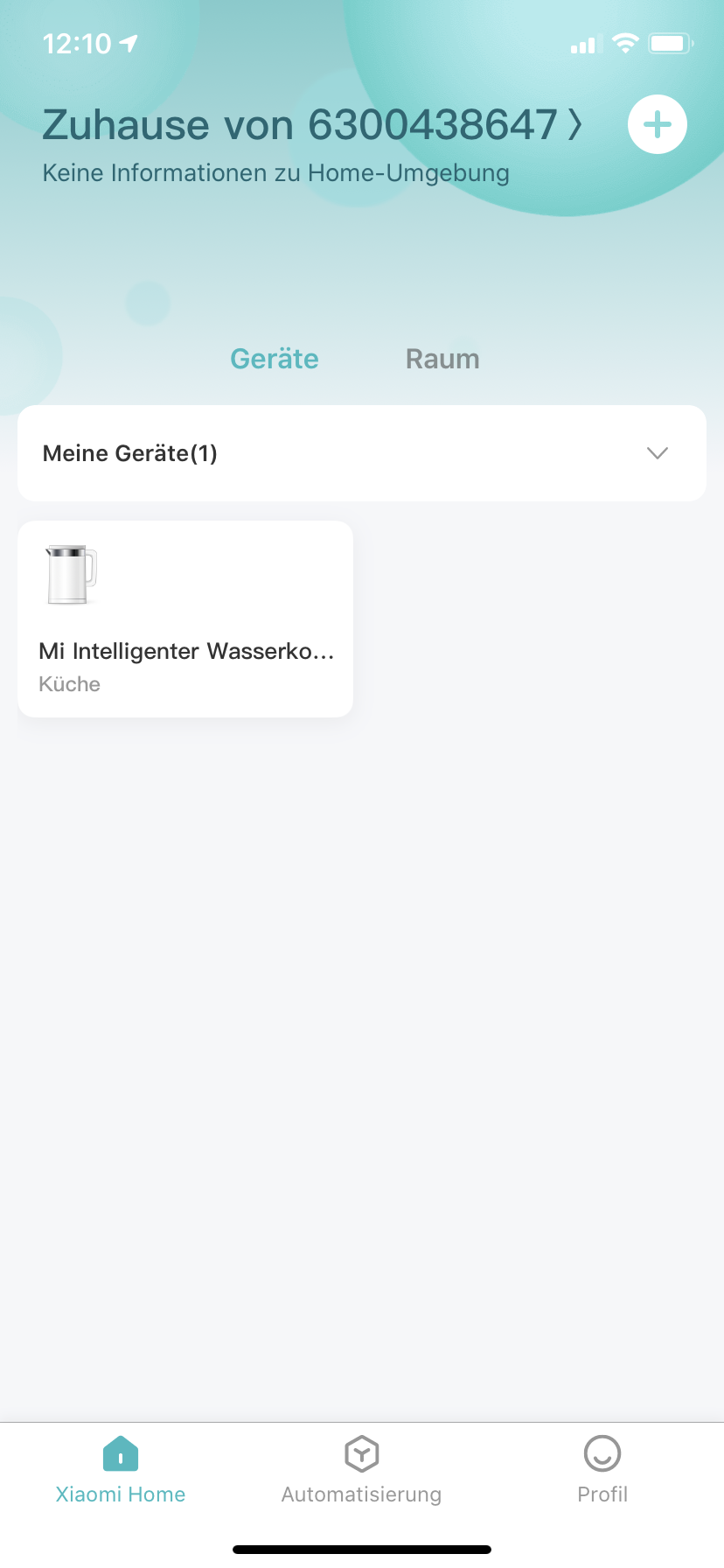Tap the Xiaomi Home tab
Image resolution: width=724 pixels, height=1568 pixels.
click(x=121, y=1470)
